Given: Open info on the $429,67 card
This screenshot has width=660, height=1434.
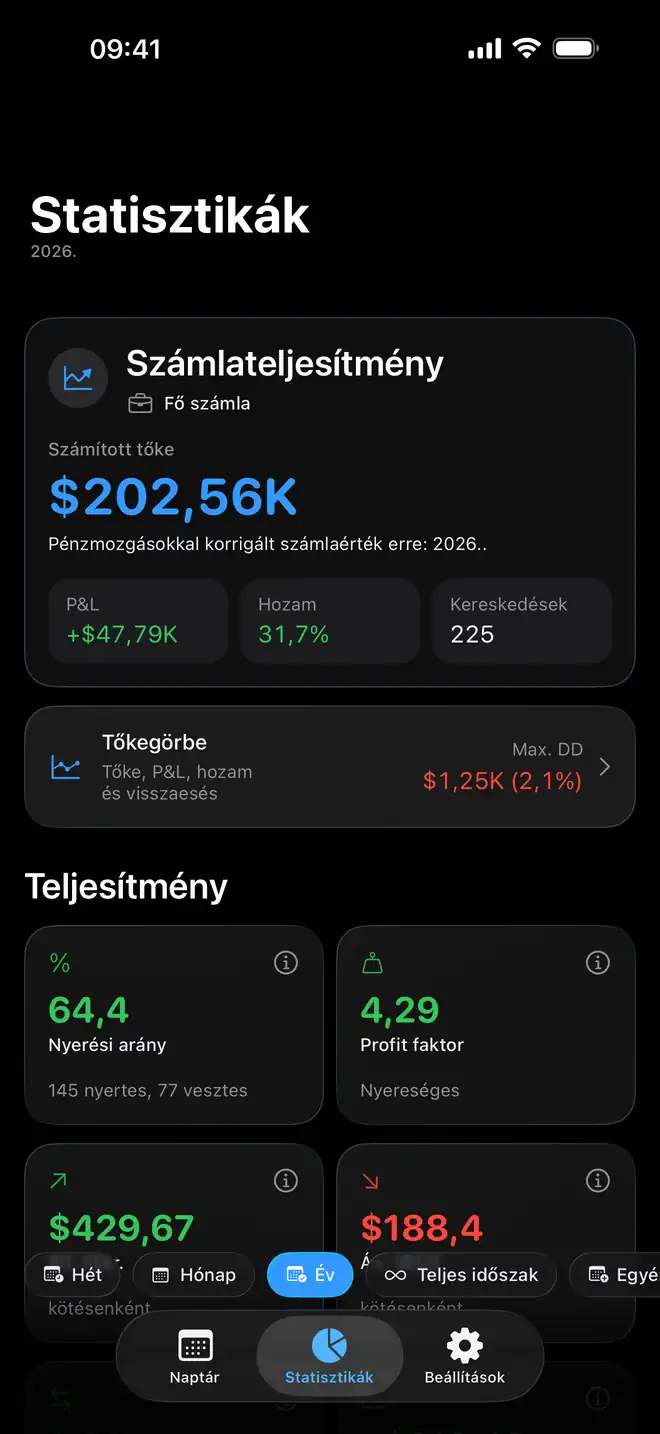Looking at the screenshot, I should click(286, 1181).
